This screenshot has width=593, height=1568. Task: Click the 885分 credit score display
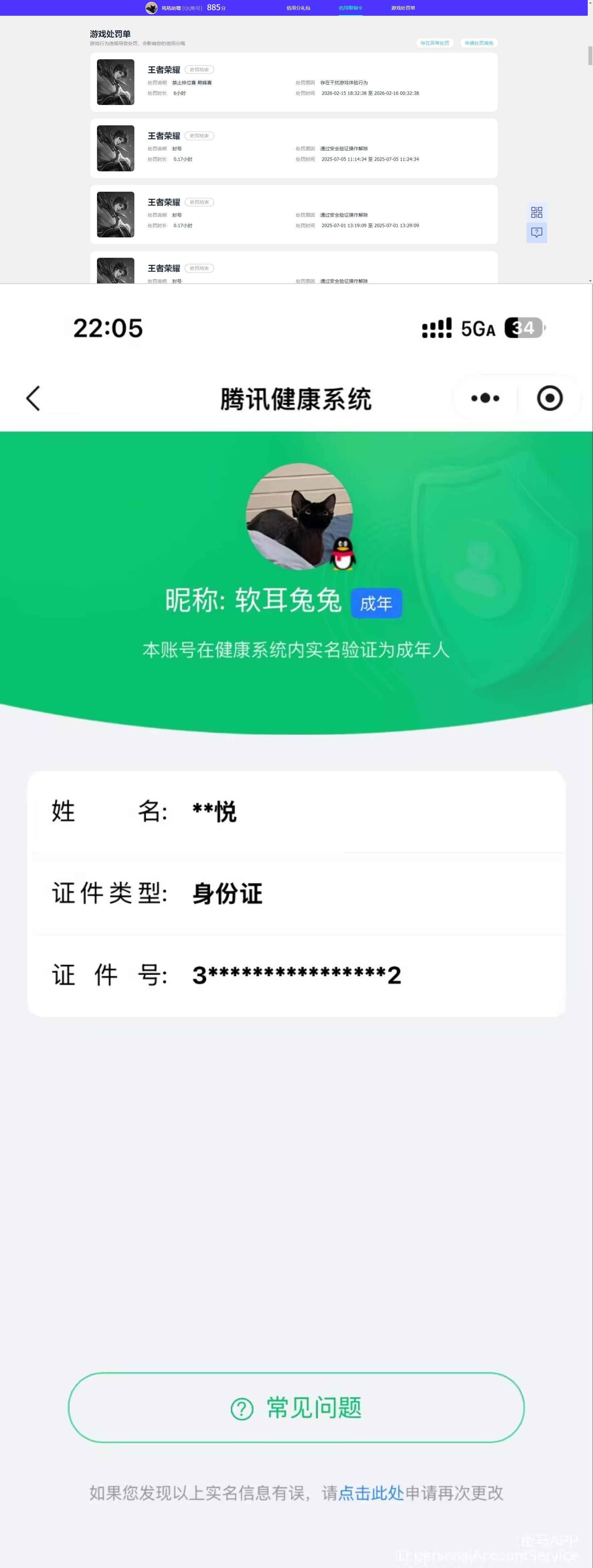(217, 8)
